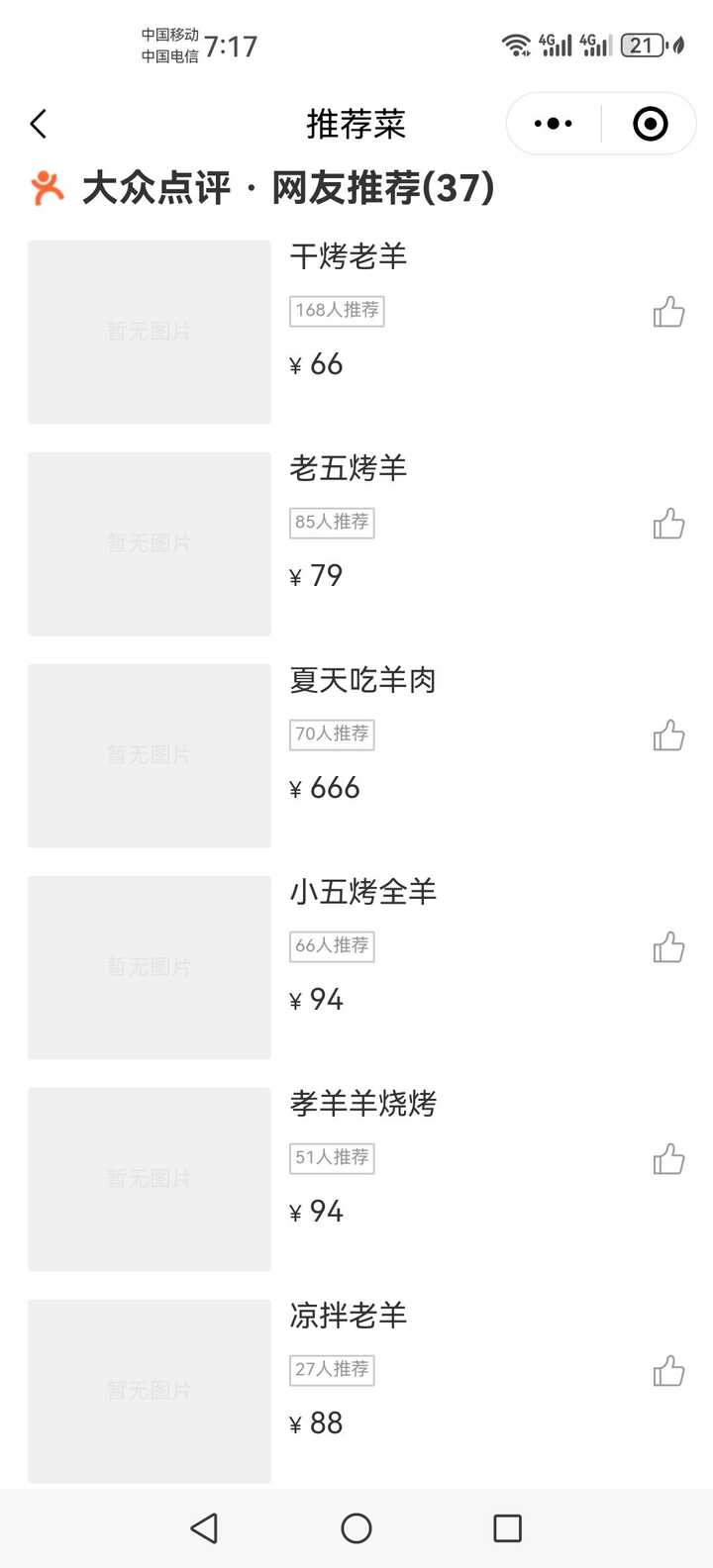
Task: Open the 小五烤全羊 dish item
Action: 356,967
